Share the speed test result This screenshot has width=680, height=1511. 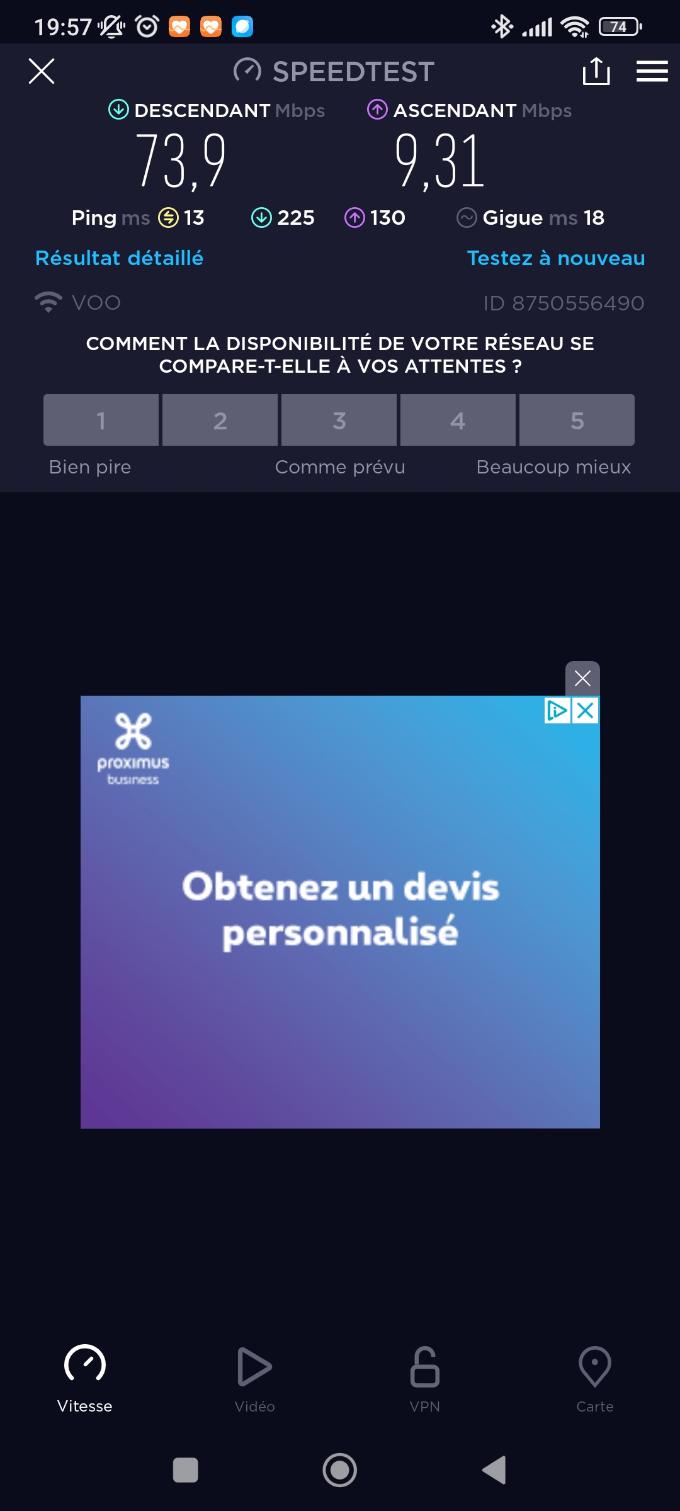[x=596, y=71]
